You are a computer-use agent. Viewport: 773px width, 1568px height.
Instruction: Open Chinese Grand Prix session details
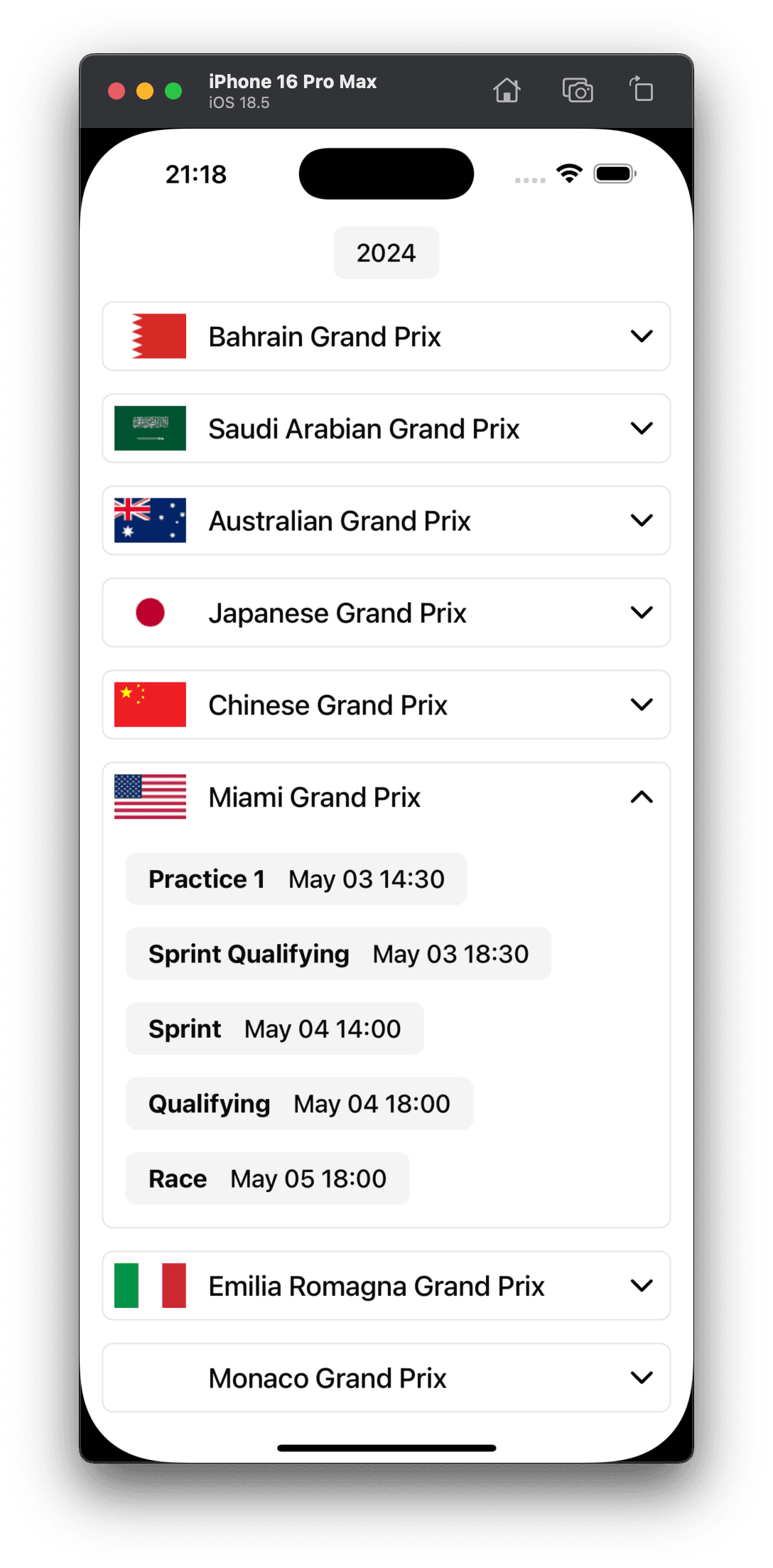[x=641, y=704]
